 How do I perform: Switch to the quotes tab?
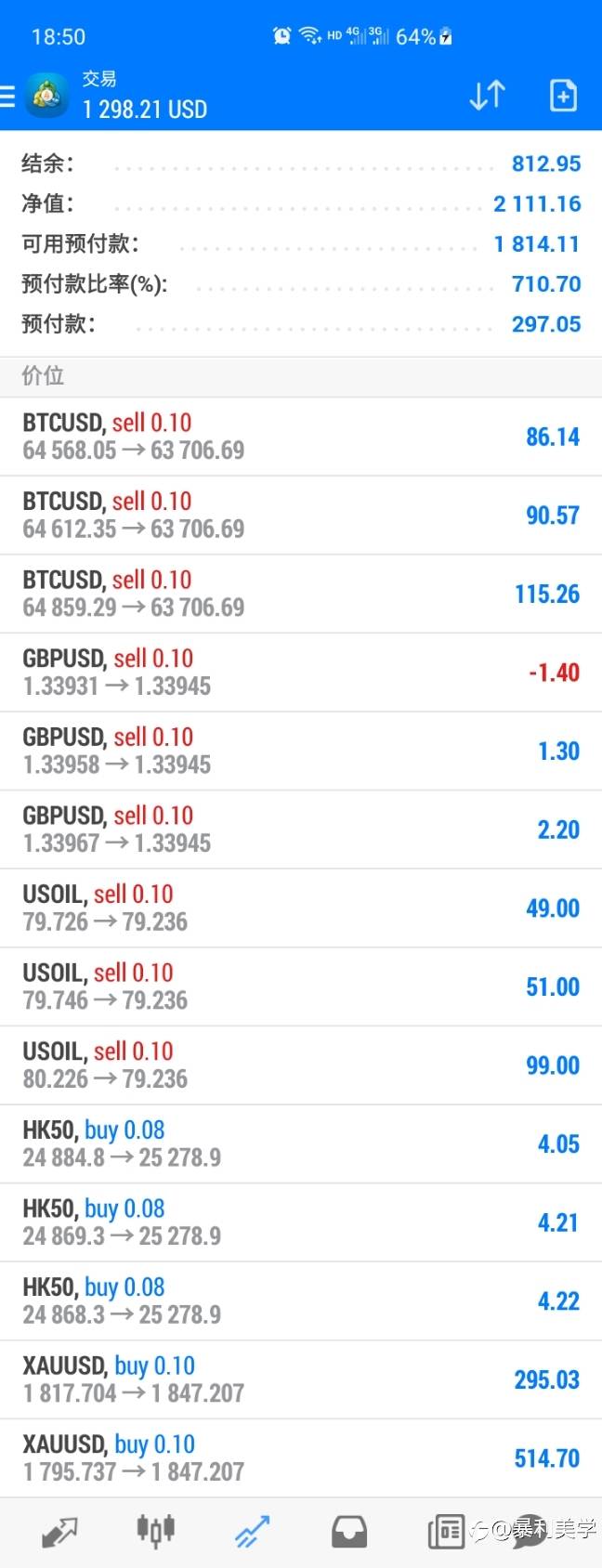(59, 1532)
